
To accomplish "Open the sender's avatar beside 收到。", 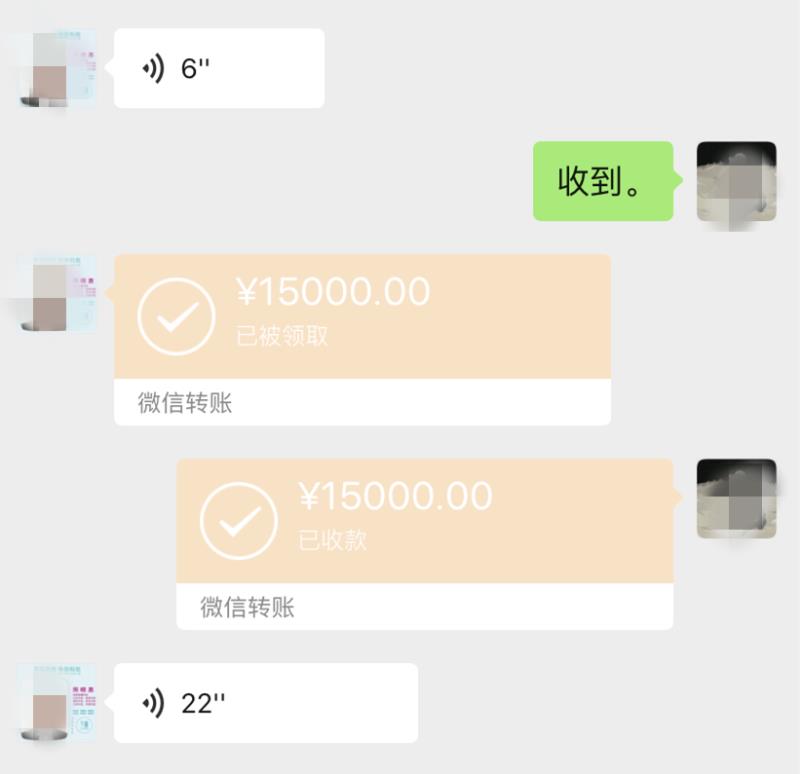I will coord(736,181).
